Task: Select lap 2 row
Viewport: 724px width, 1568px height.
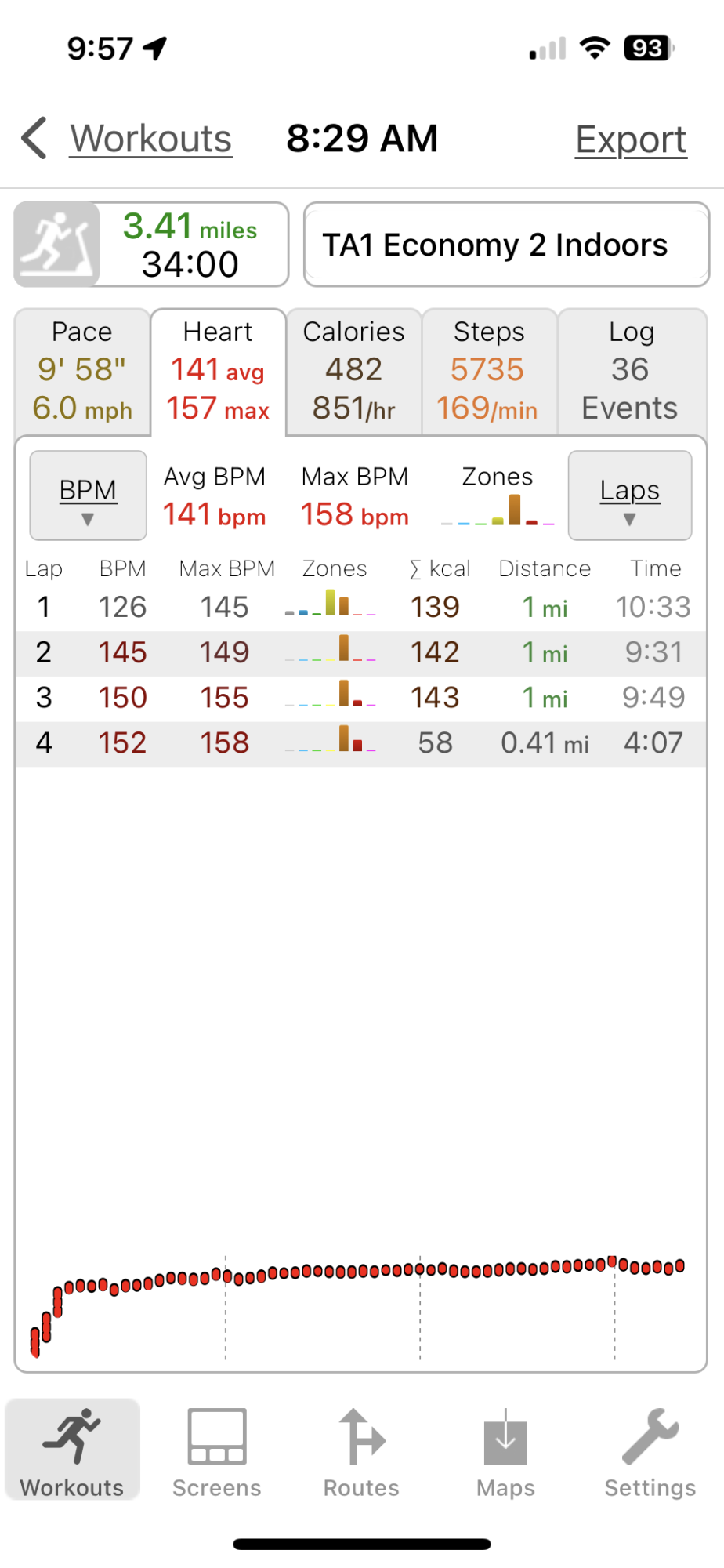Action: pos(360,653)
